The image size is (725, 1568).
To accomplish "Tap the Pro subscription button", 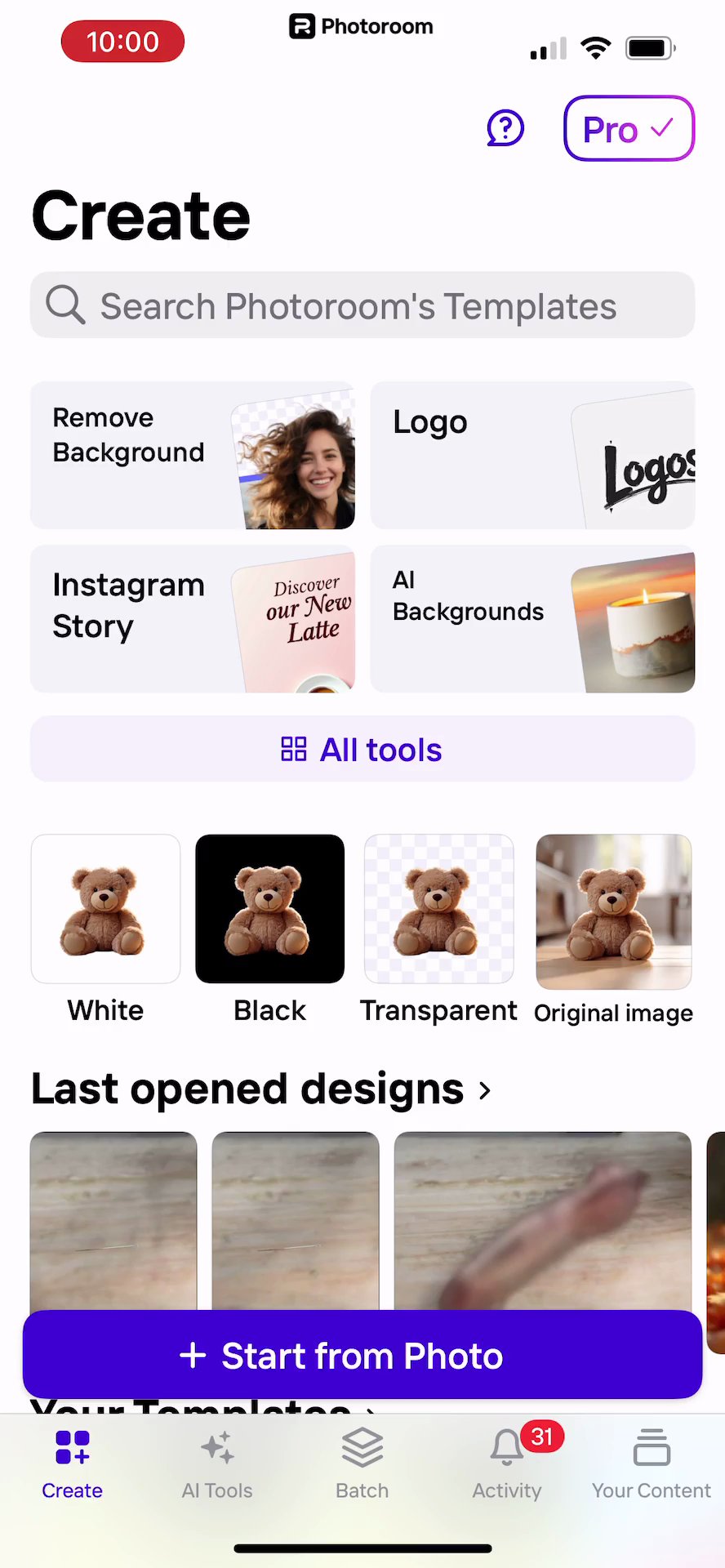I will (x=629, y=129).
